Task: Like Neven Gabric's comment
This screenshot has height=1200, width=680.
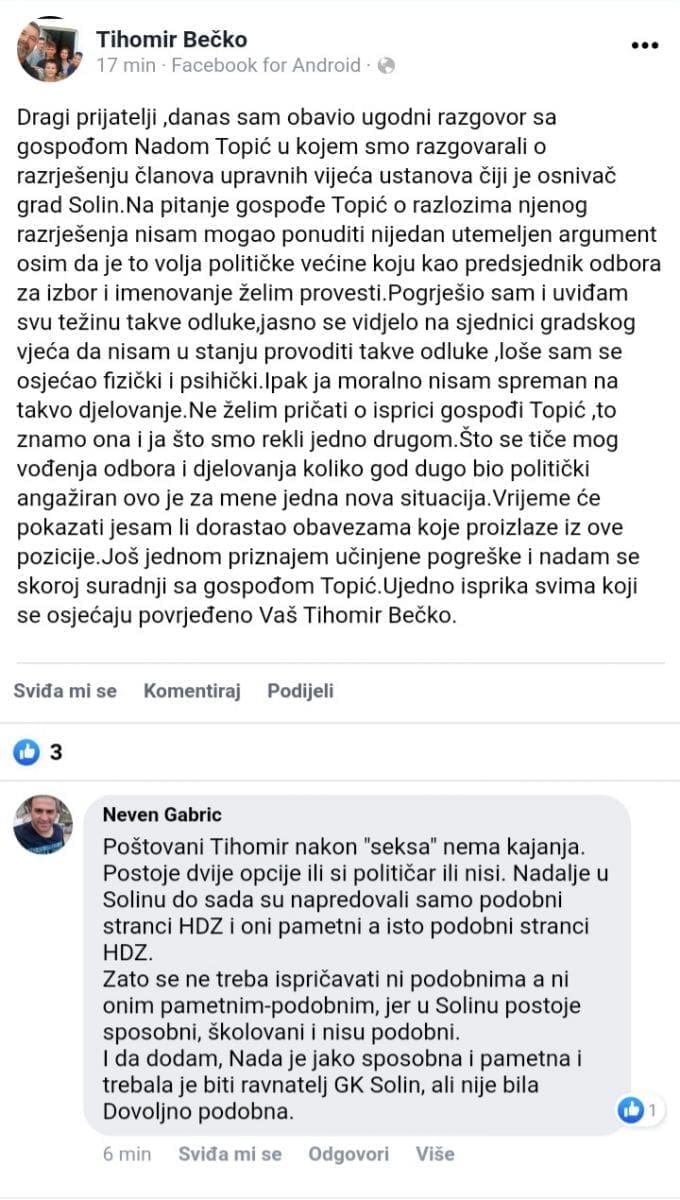Action: pyautogui.click(x=230, y=1154)
